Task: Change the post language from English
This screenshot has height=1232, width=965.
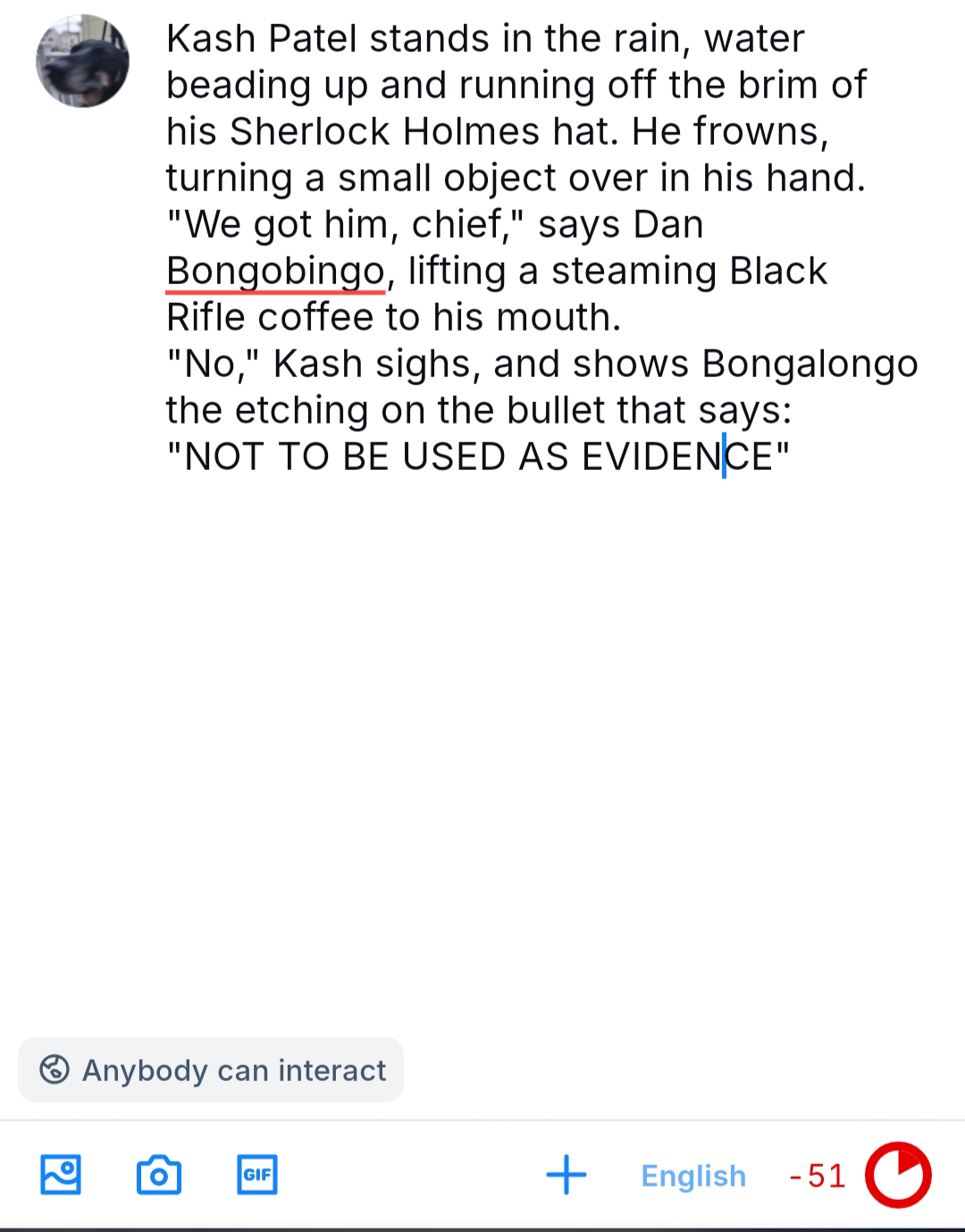Action: [x=693, y=1176]
